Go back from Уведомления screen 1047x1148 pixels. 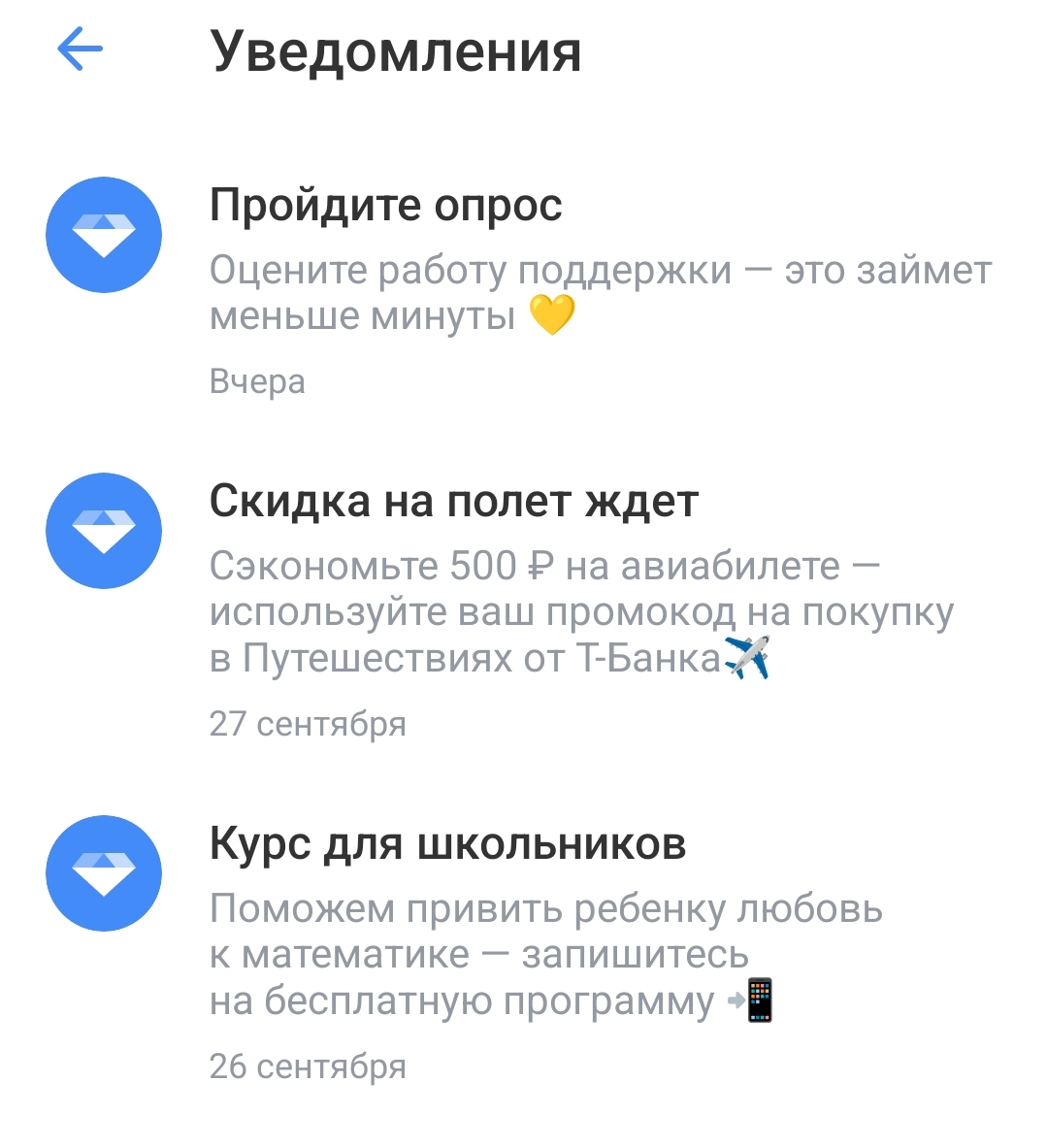point(80,49)
